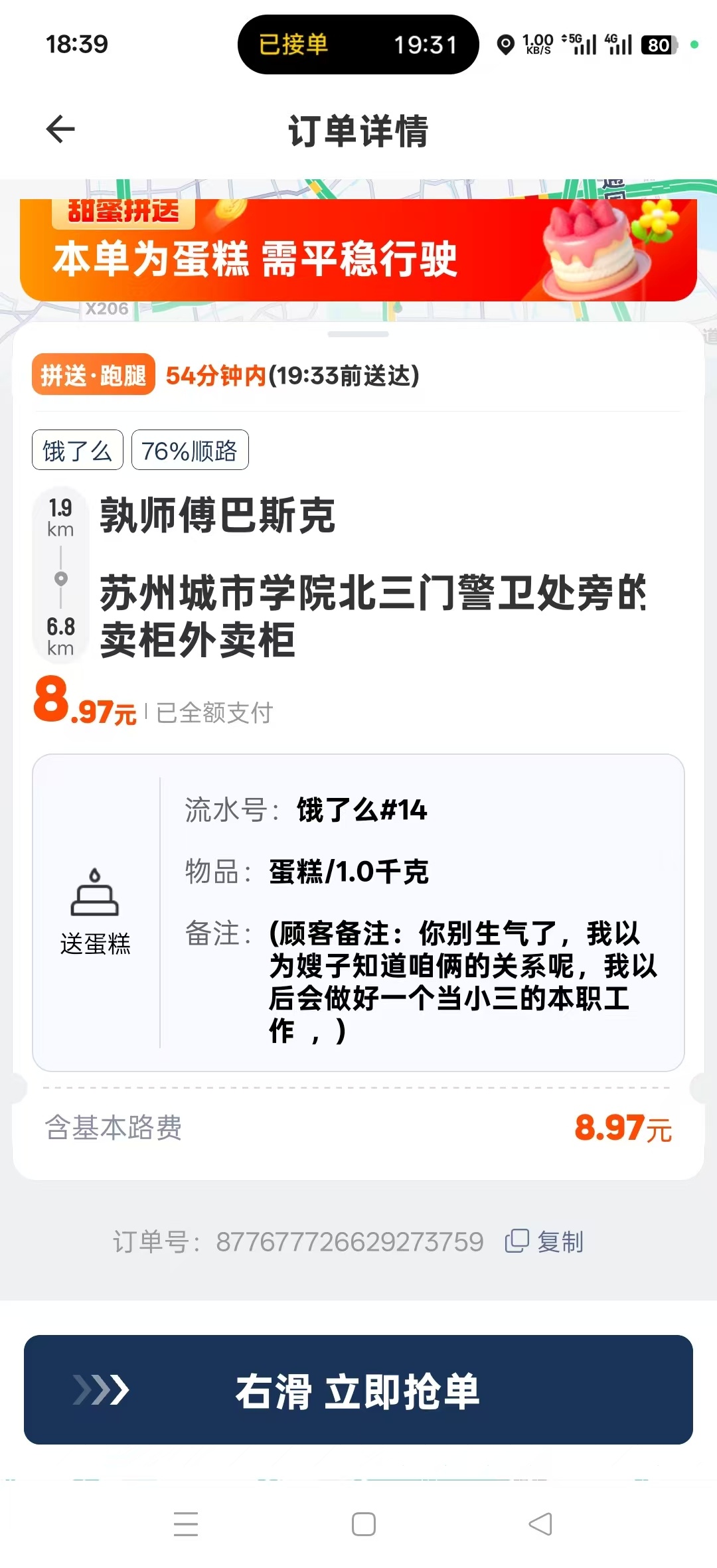Tap the 右滑 立即抢单 button
This screenshot has width=717, height=1568.
pyautogui.click(x=358, y=1390)
